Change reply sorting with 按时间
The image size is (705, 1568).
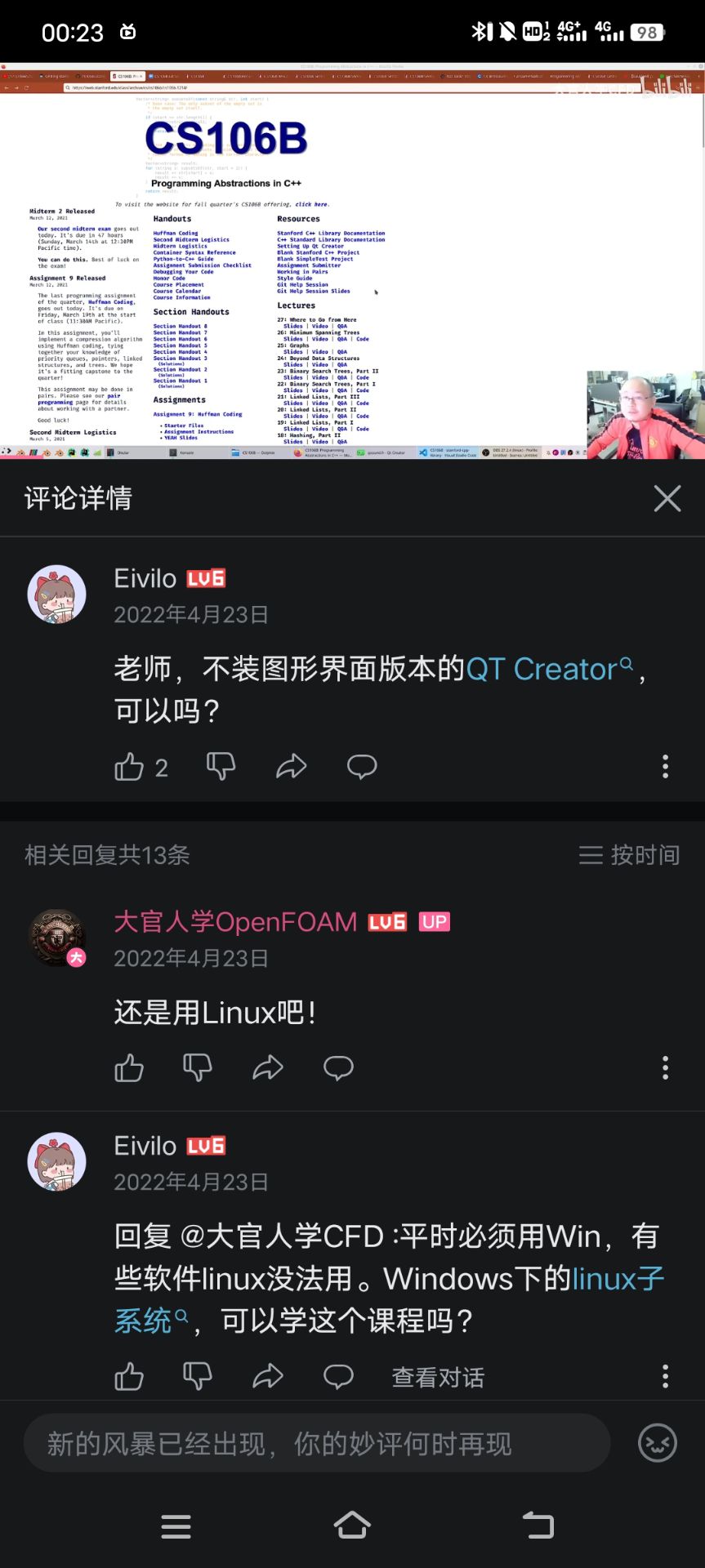(x=629, y=855)
